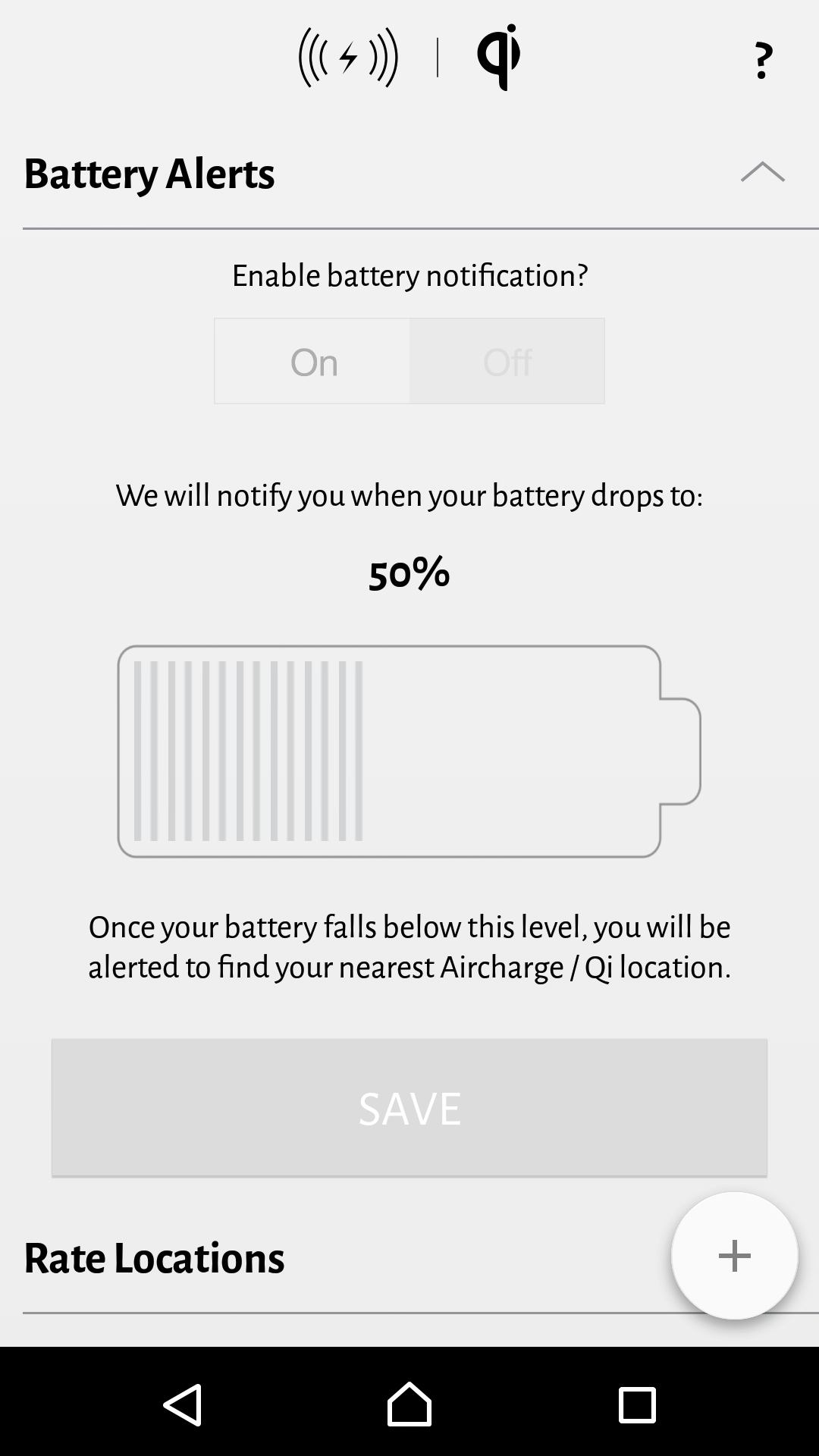
Task: Select Off for battery notification
Action: point(507,362)
